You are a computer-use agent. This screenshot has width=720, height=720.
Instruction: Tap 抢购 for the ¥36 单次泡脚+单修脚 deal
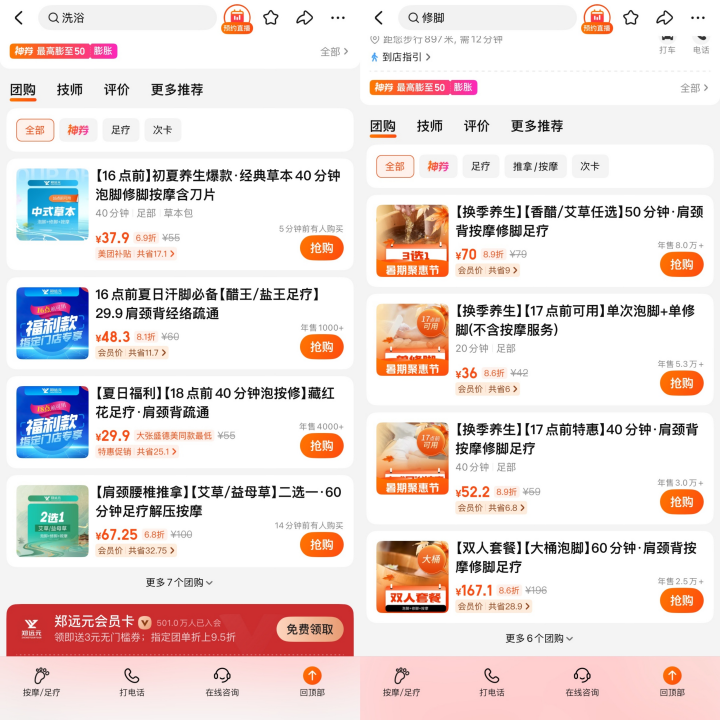[x=681, y=383]
